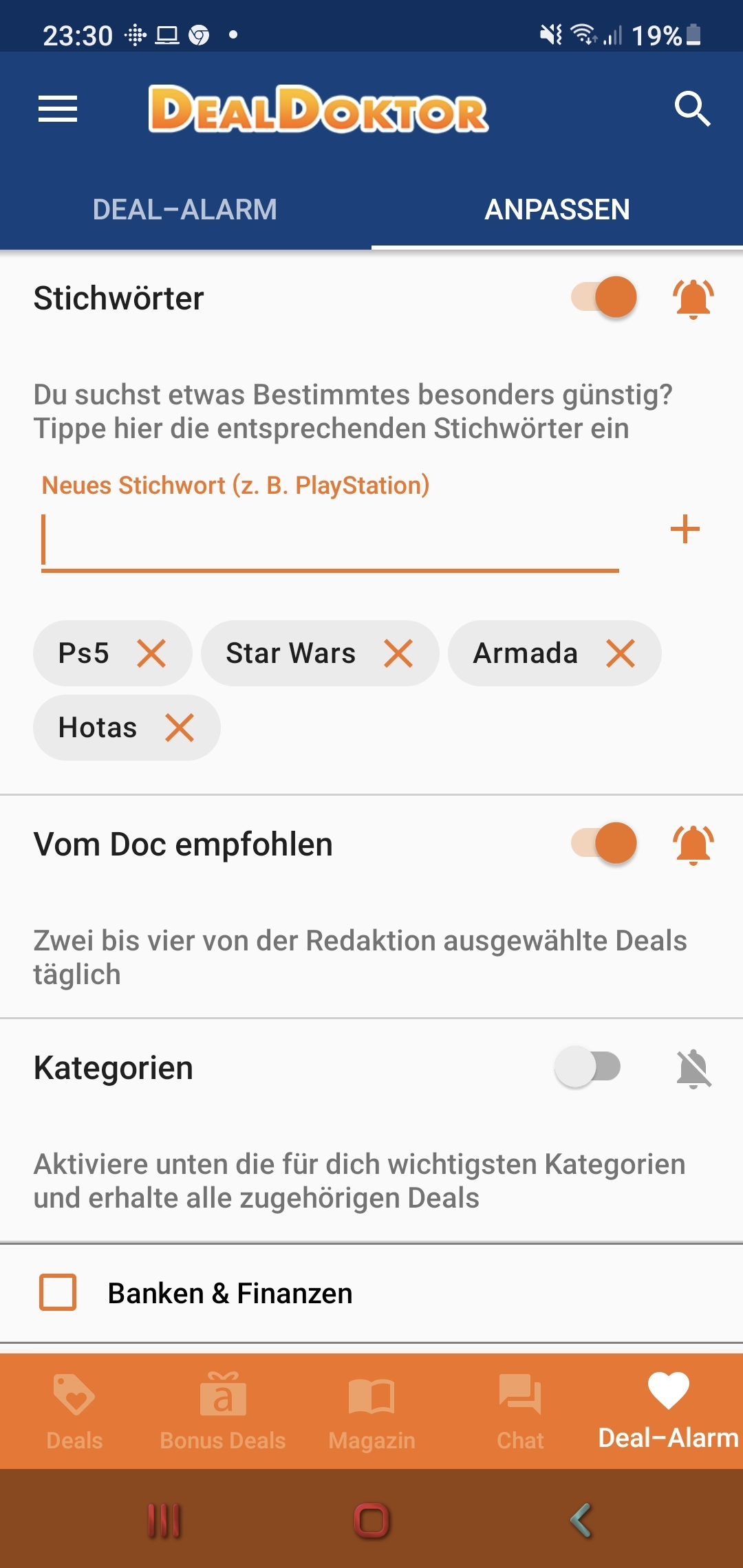Mute the Vom Doc empfohlen bell
Viewport: 743px width, 1568px height.
pos(693,845)
